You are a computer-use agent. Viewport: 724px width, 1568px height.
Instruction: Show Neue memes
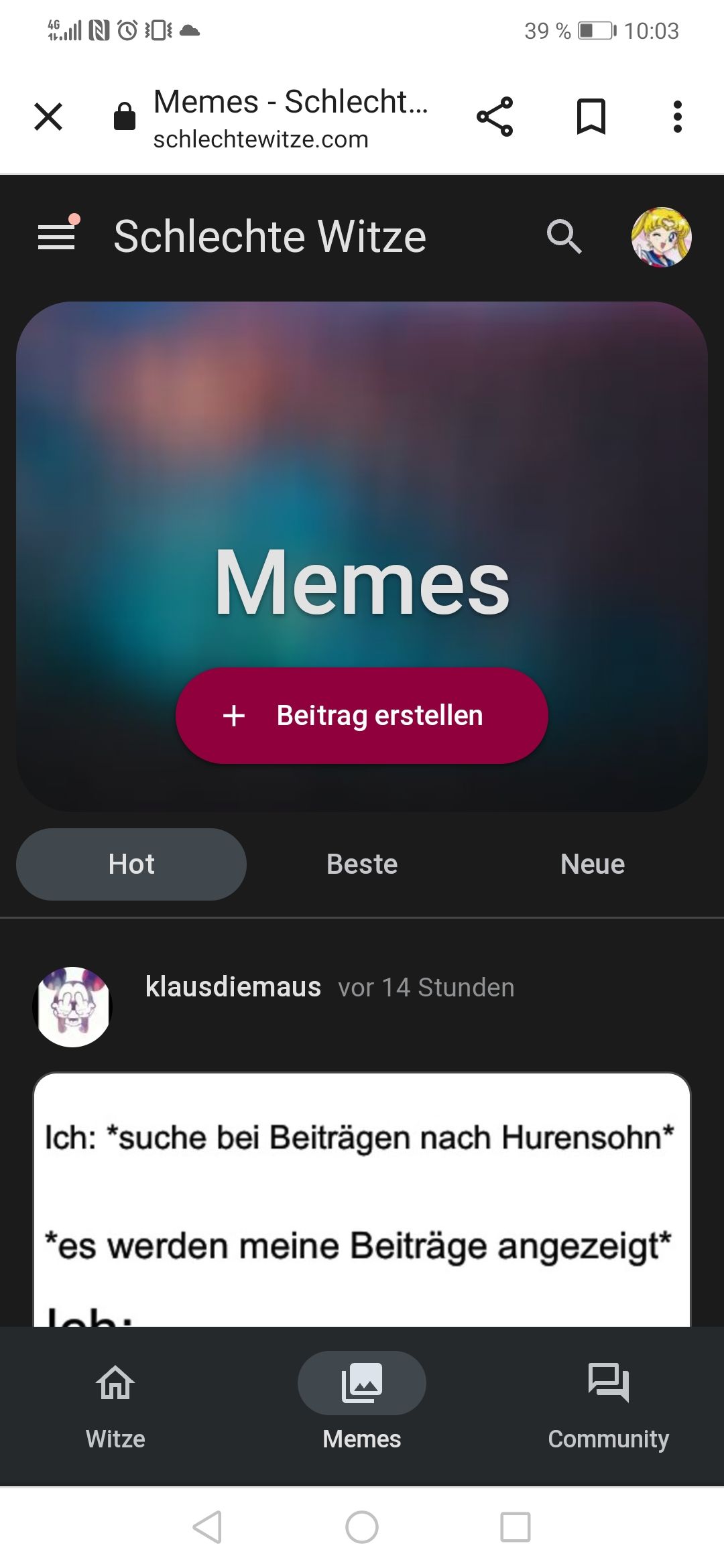[593, 864]
